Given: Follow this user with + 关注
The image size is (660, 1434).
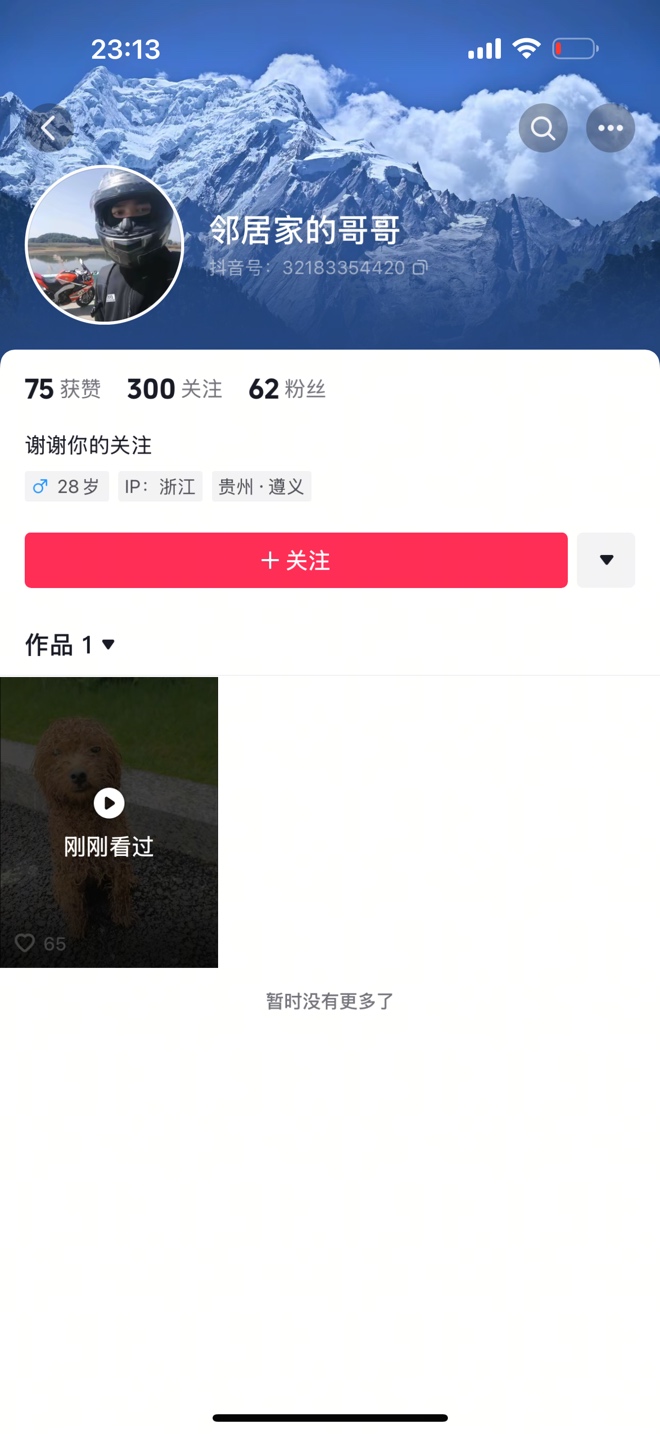Looking at the screenshot, I should point(296,560).
